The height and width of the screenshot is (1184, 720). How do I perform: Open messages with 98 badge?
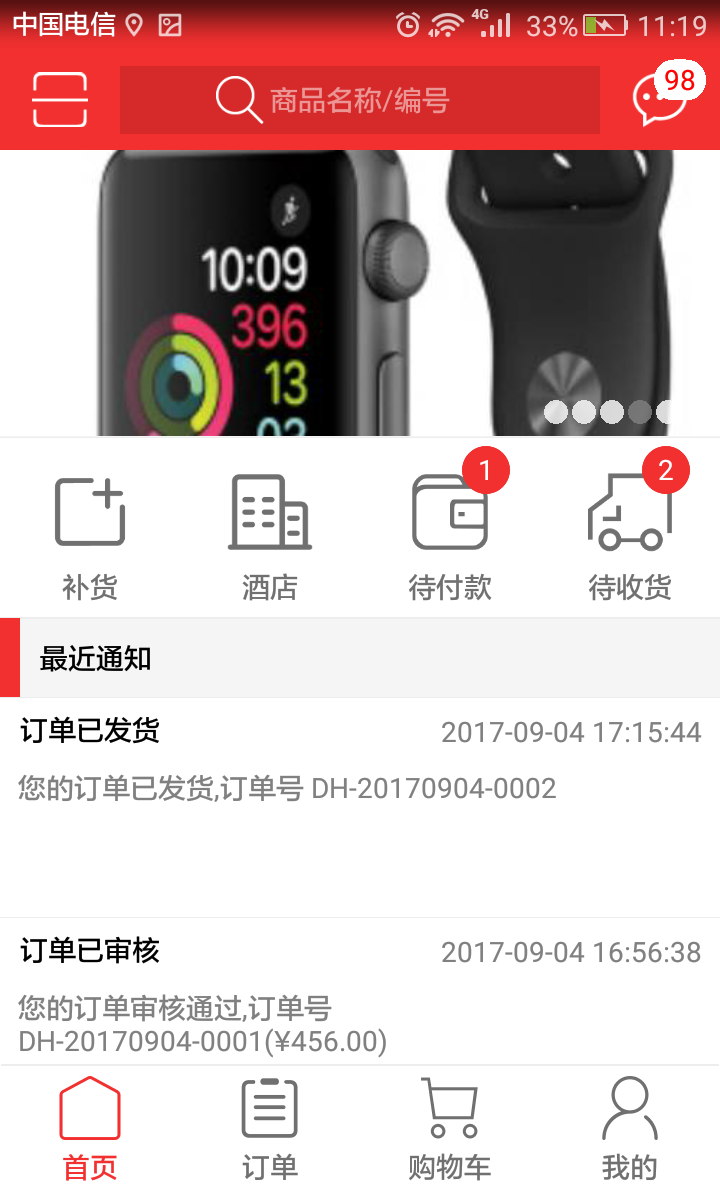[x=660, y=100]
